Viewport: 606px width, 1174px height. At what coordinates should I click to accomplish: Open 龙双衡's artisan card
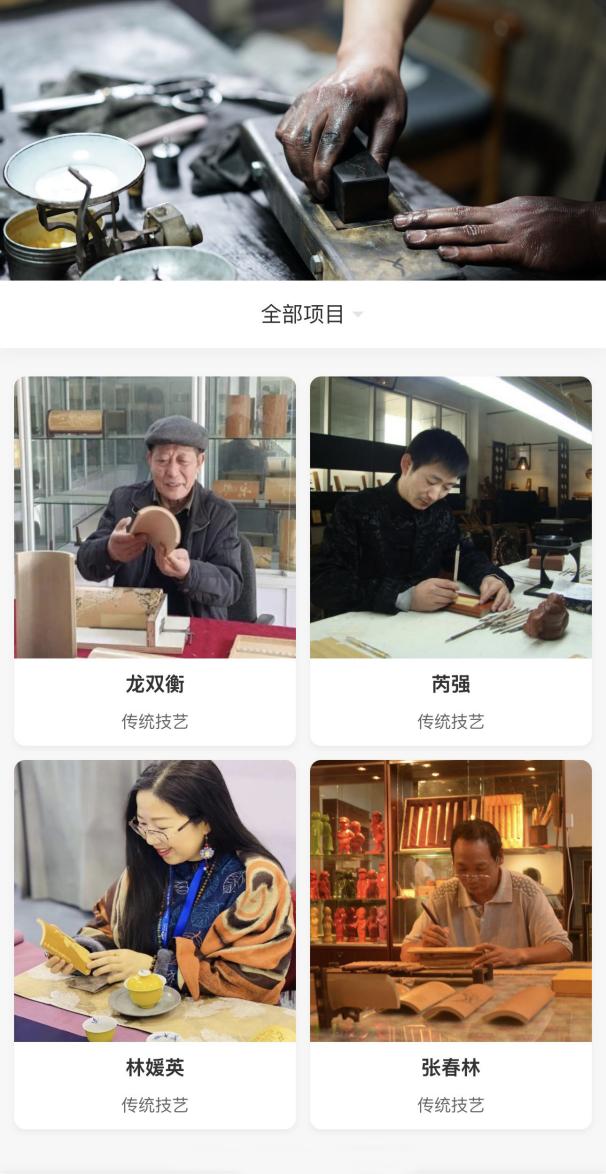point(155,560)
